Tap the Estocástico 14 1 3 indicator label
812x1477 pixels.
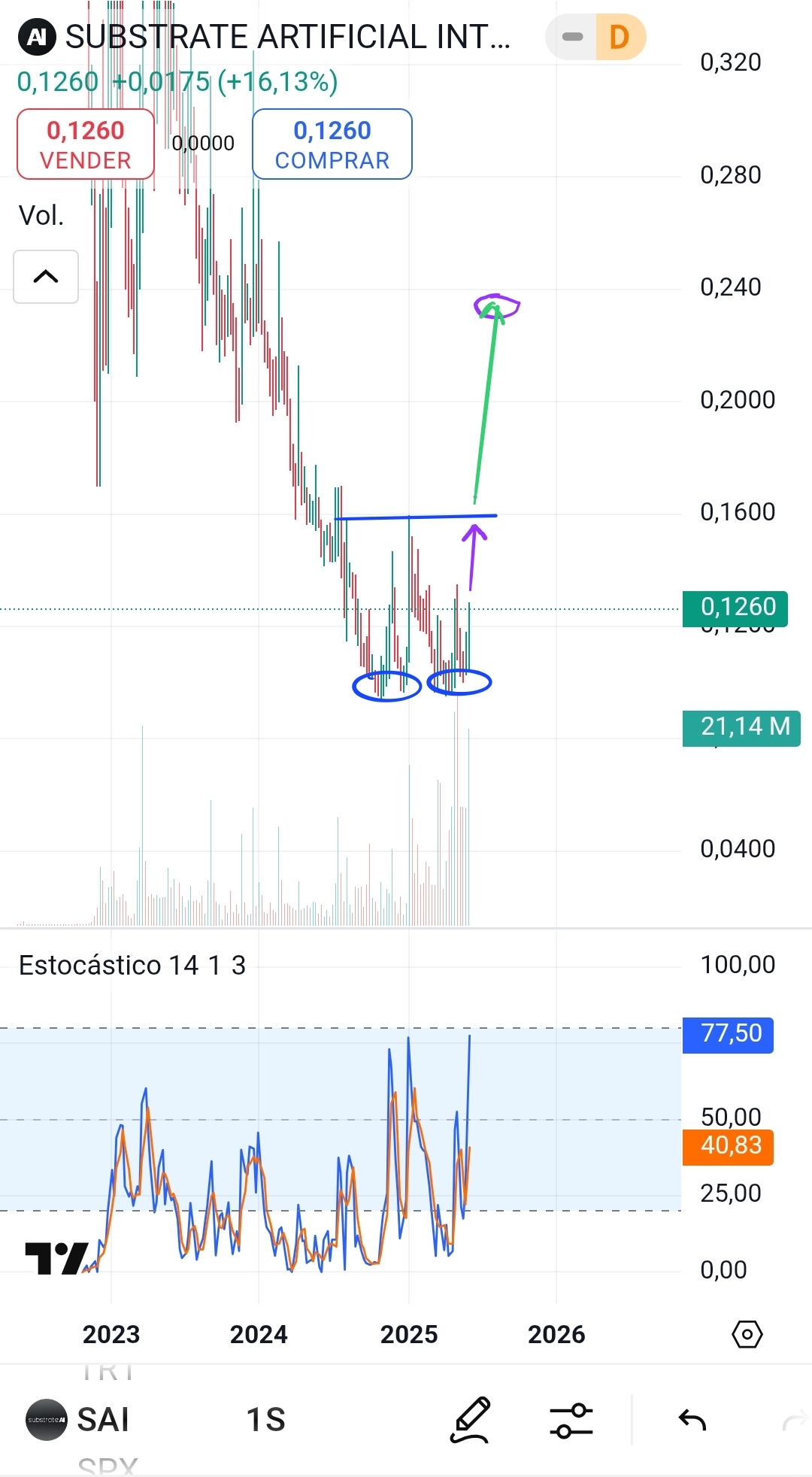point(132,965)
